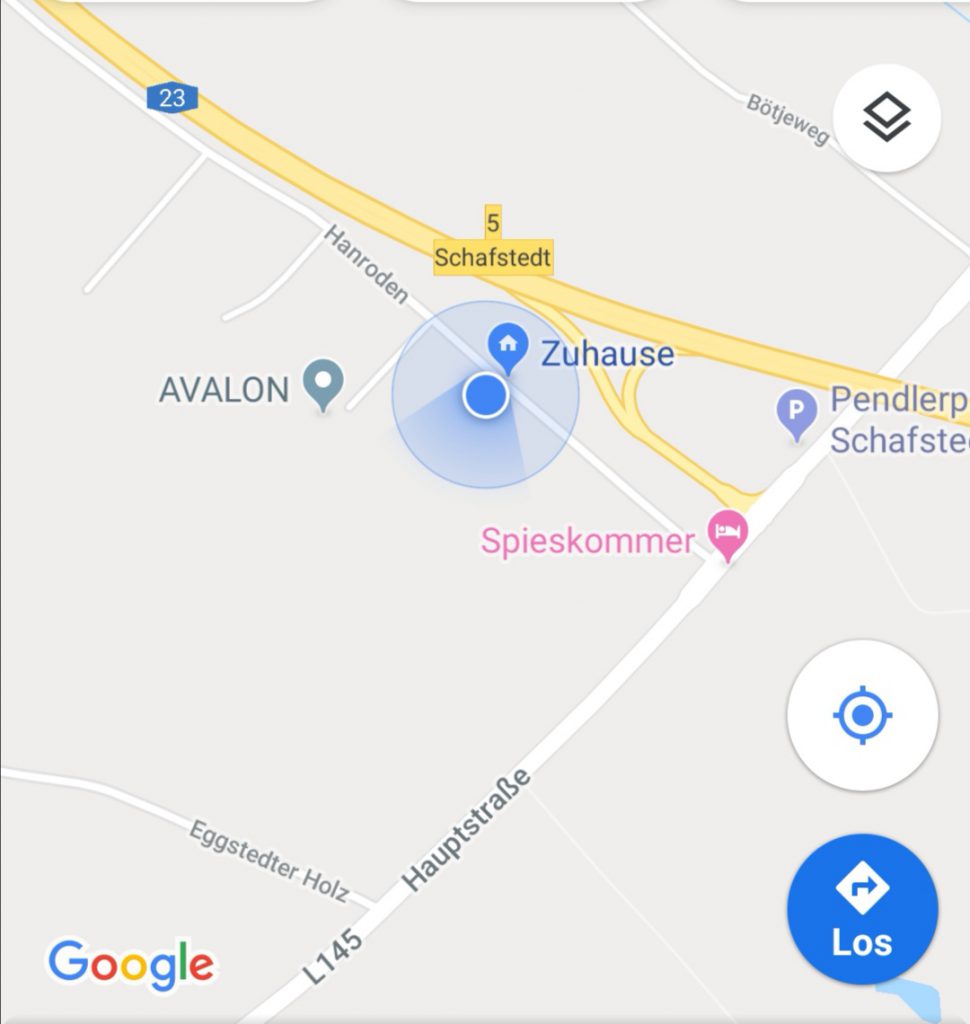The width and height of the screenshot is (970, 1024).
Task: Tap the Los directions button
Action: tap(862, 910)
